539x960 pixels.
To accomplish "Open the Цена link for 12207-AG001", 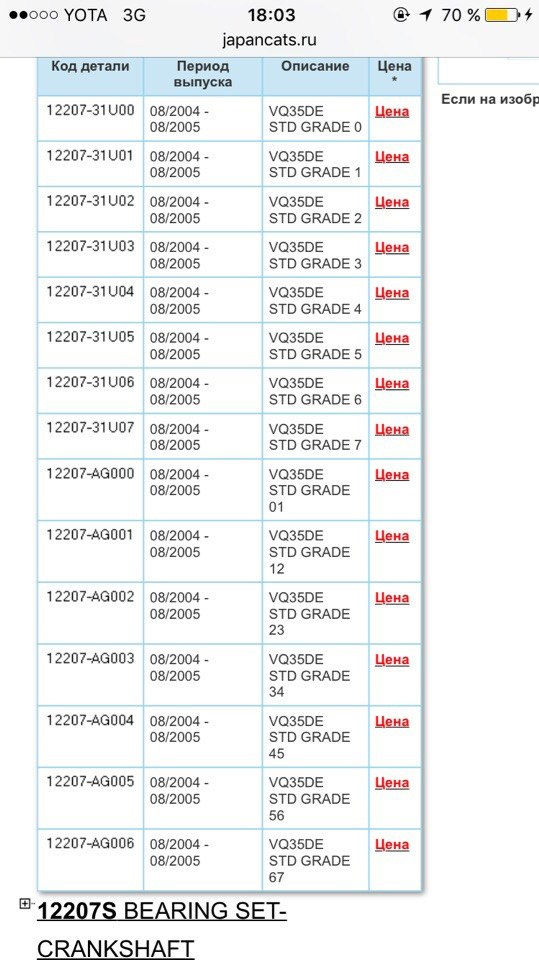I will [391, 536].
